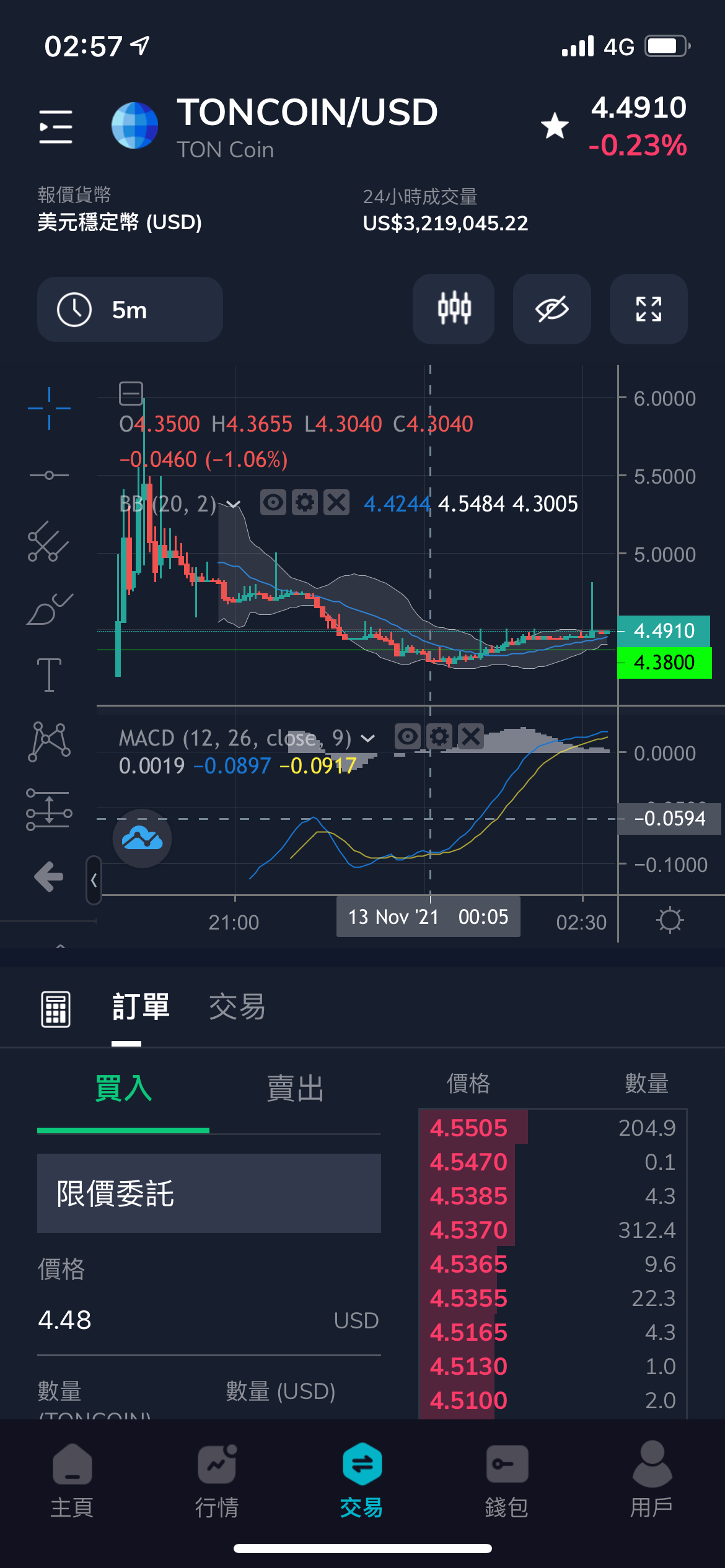Select the text drawing tool
The width and height of the screenshot is (725, 1568).
click(49, 674)
